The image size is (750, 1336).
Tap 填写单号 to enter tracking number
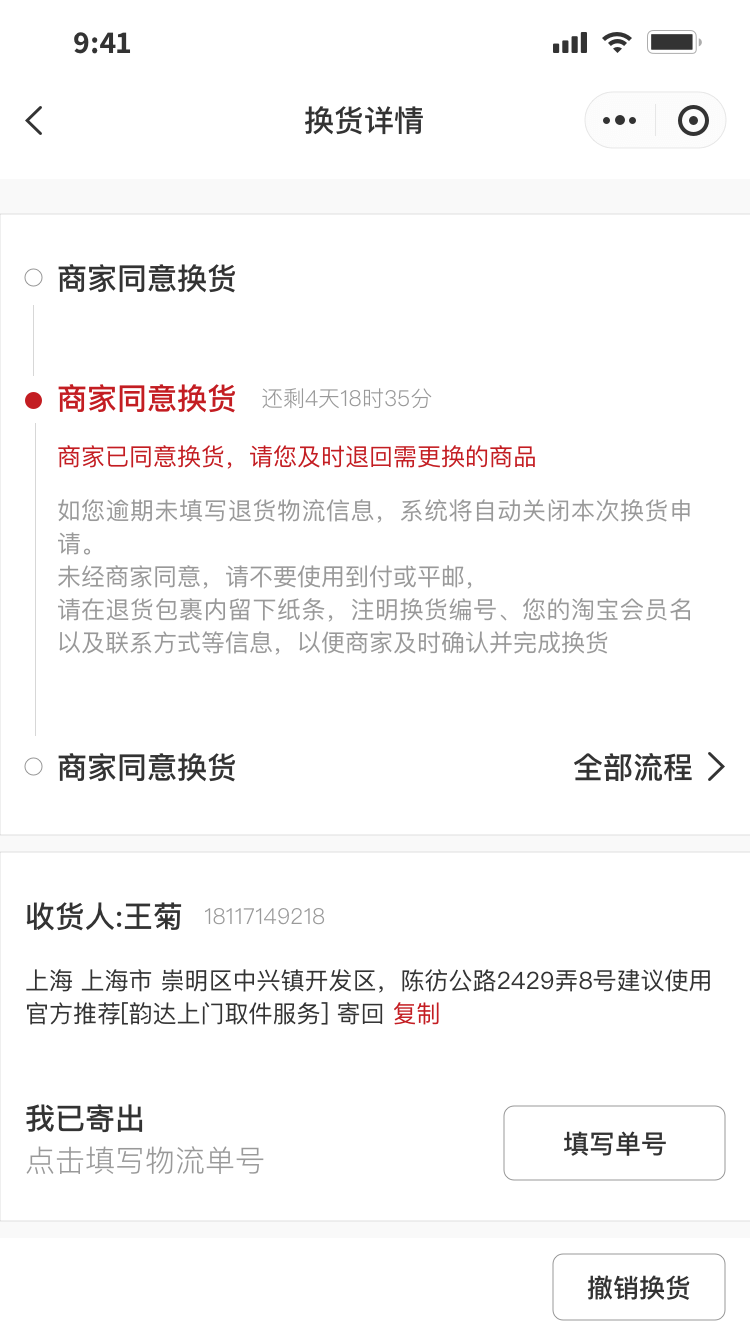pyautogui.click(x=614, y=1143)
